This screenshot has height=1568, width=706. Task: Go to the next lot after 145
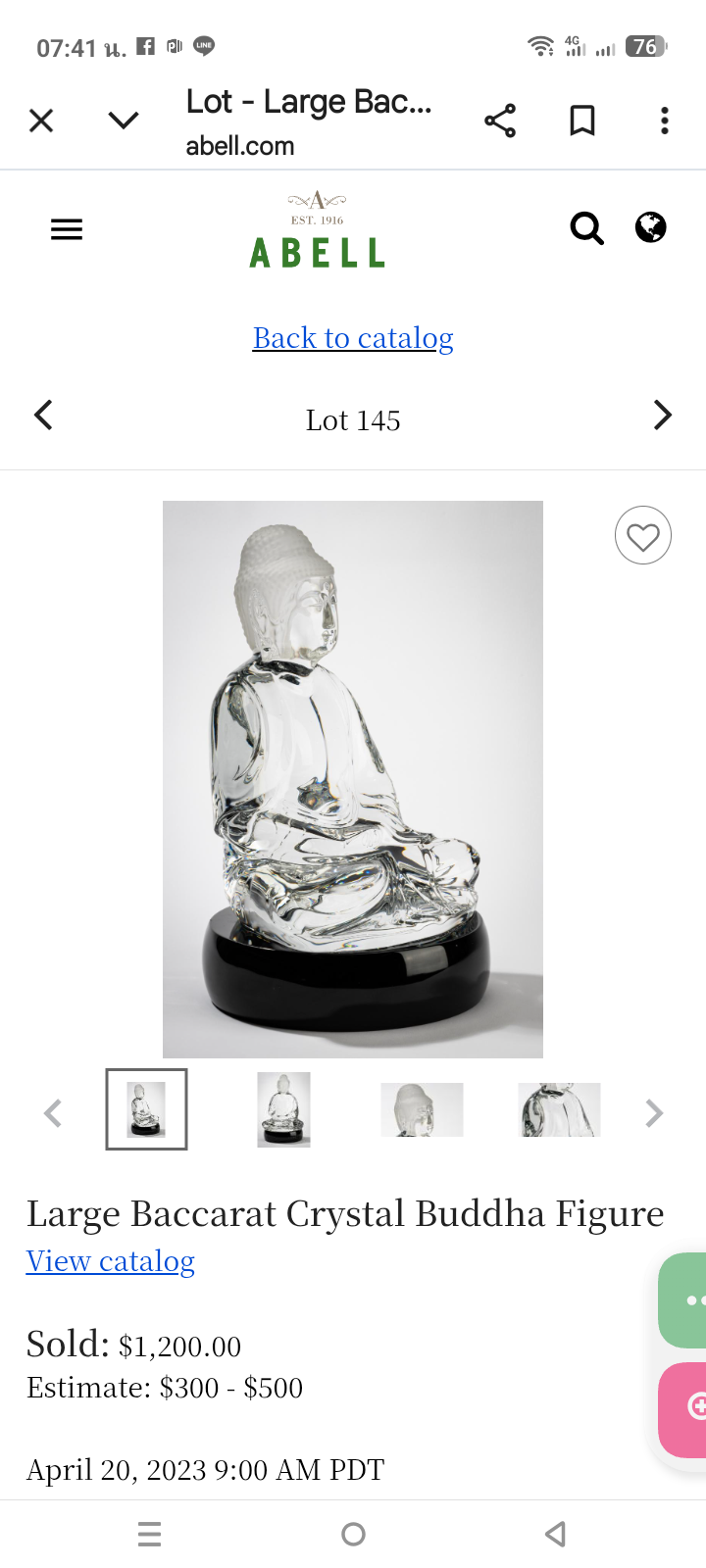663,416
